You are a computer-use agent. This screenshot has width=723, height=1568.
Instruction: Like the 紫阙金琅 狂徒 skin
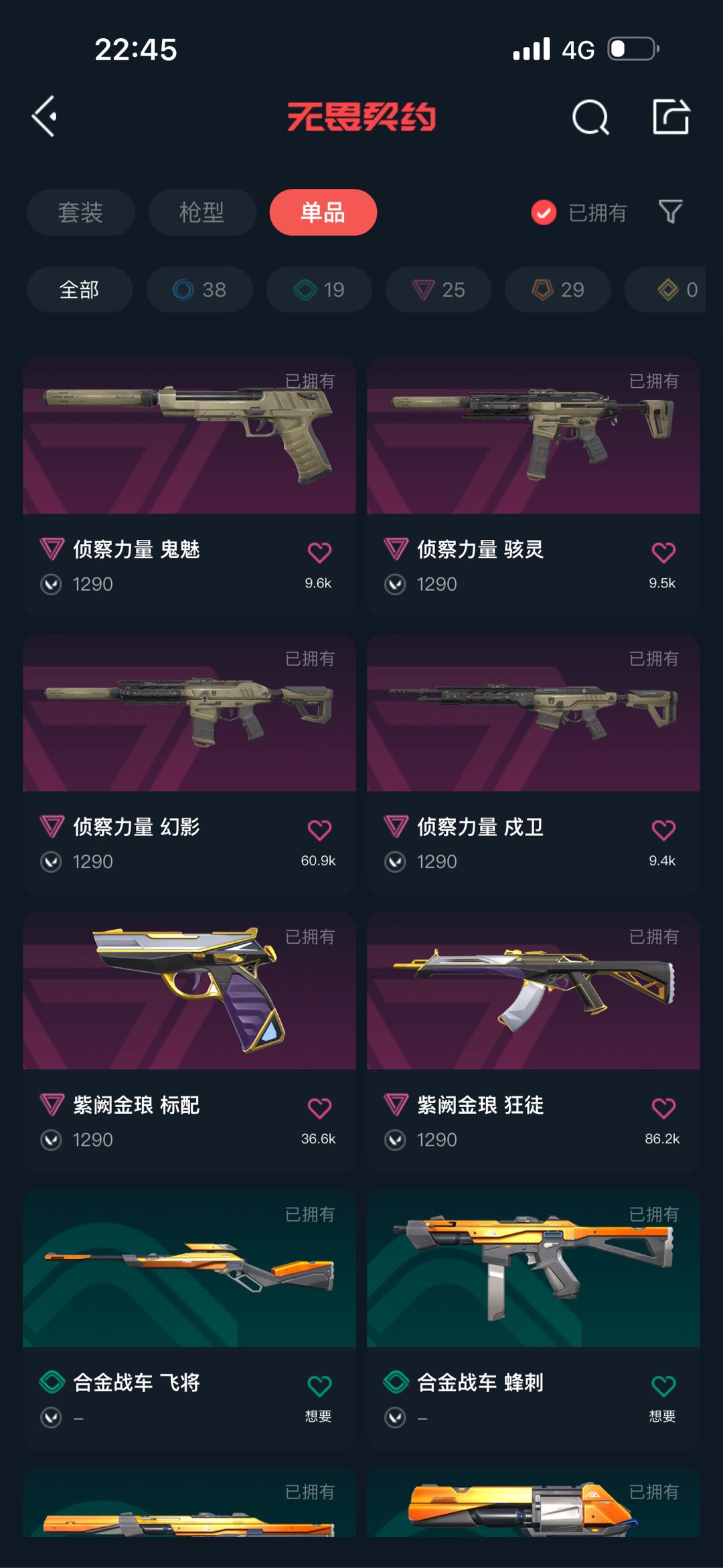tap(663, 1109)
